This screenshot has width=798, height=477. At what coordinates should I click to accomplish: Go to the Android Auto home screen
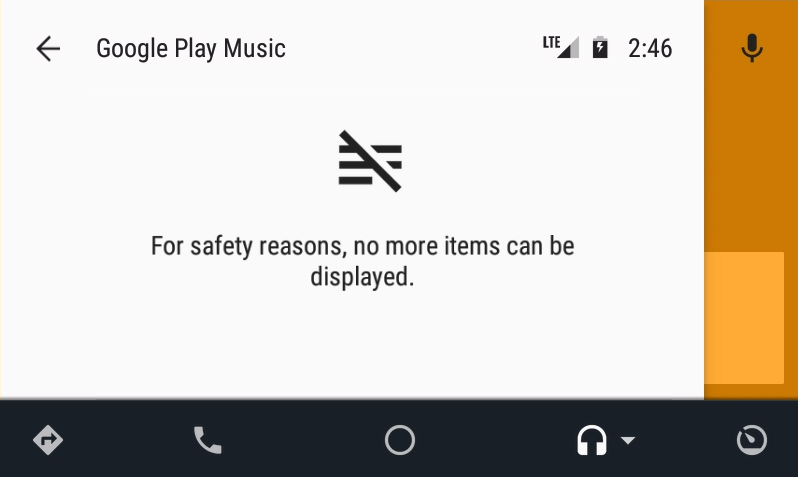point(399,440)
